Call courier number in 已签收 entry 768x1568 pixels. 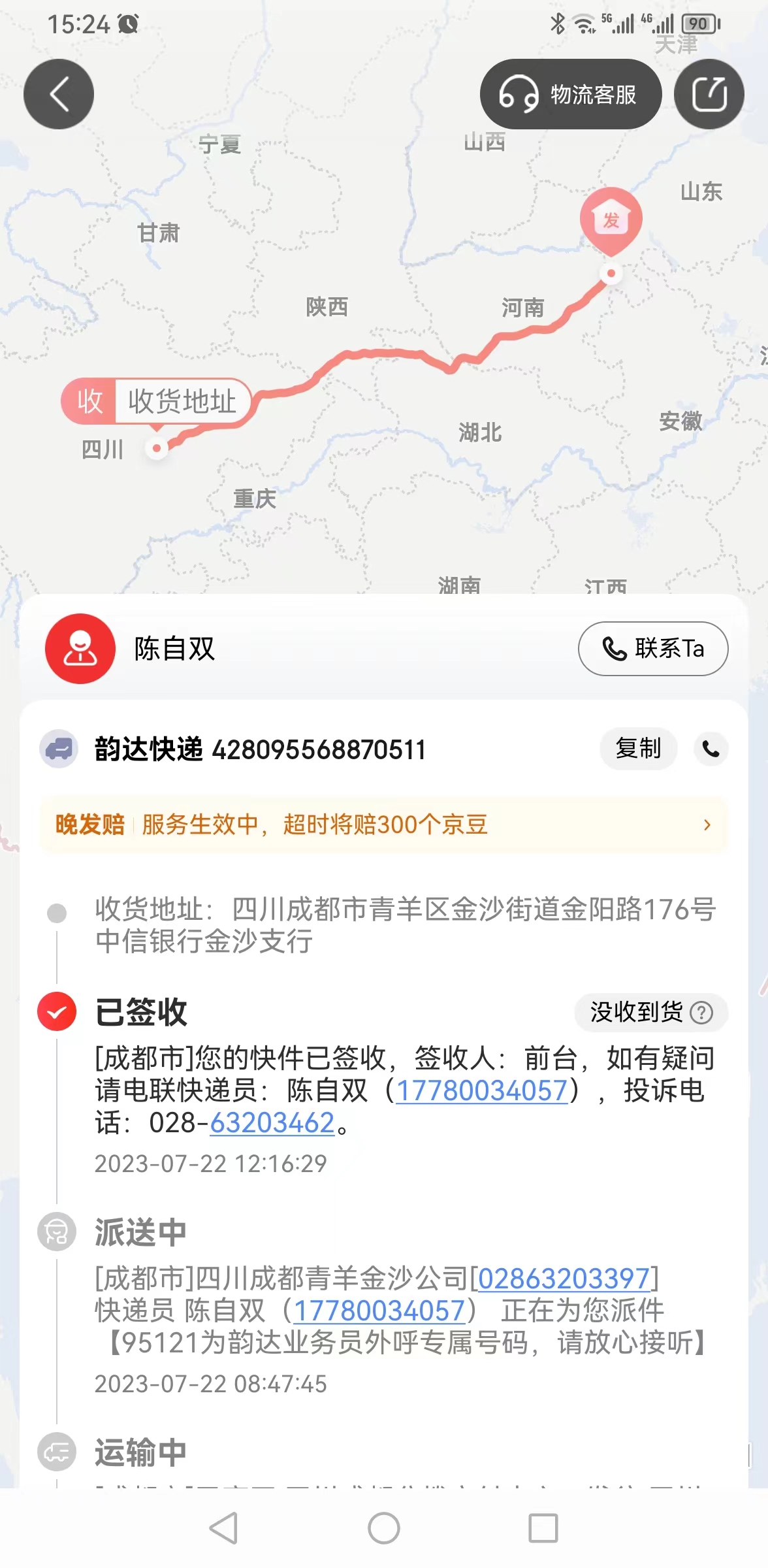(x=482, y=1090)
